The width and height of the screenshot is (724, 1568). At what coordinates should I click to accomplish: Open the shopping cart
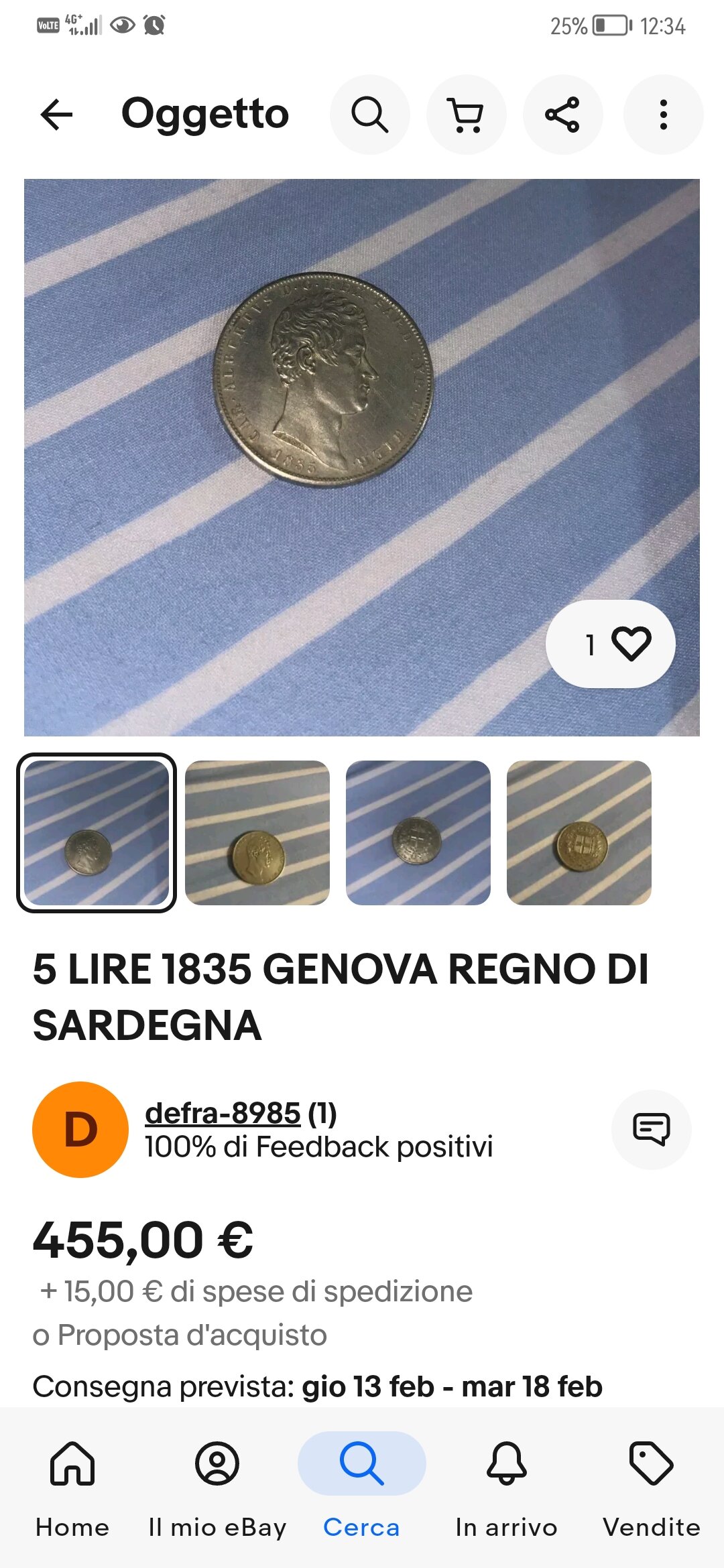467,115
